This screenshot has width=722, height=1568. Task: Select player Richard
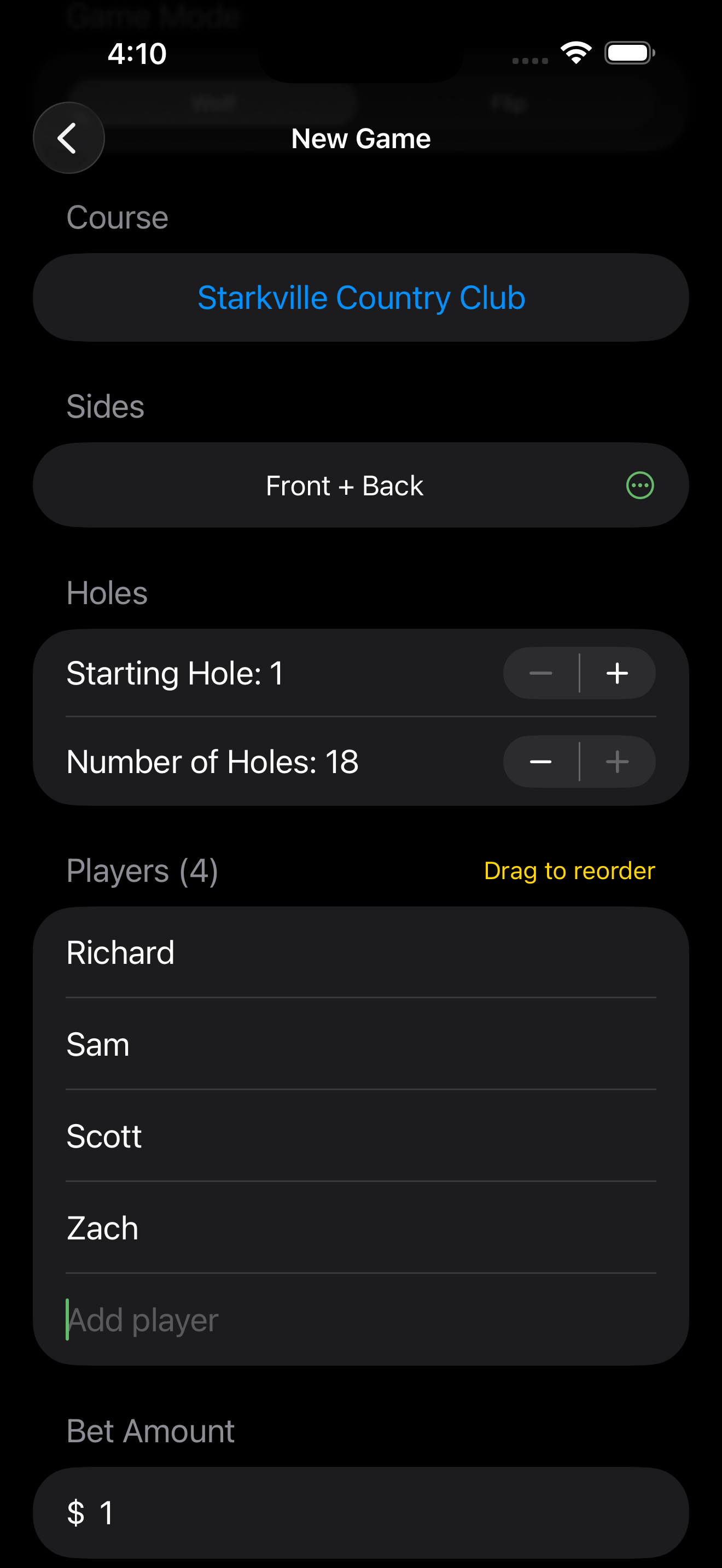click(120, 952)
